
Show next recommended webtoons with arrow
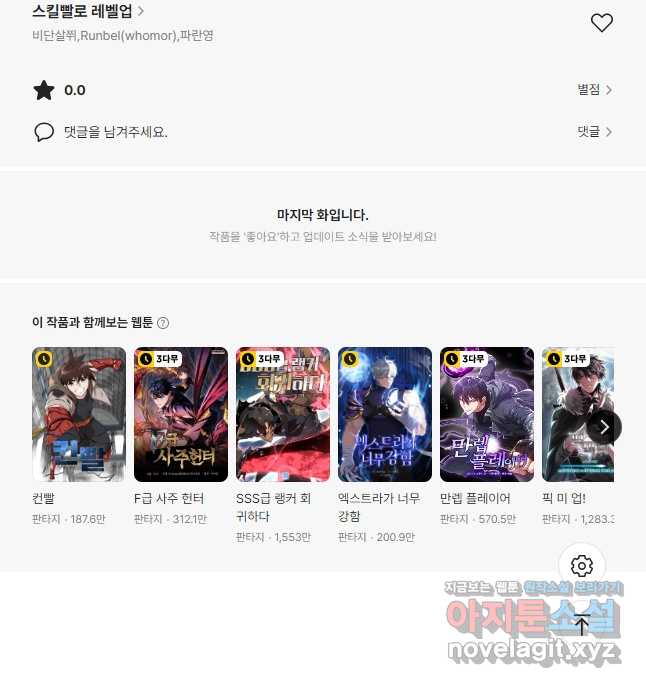[x=603, y=427]
